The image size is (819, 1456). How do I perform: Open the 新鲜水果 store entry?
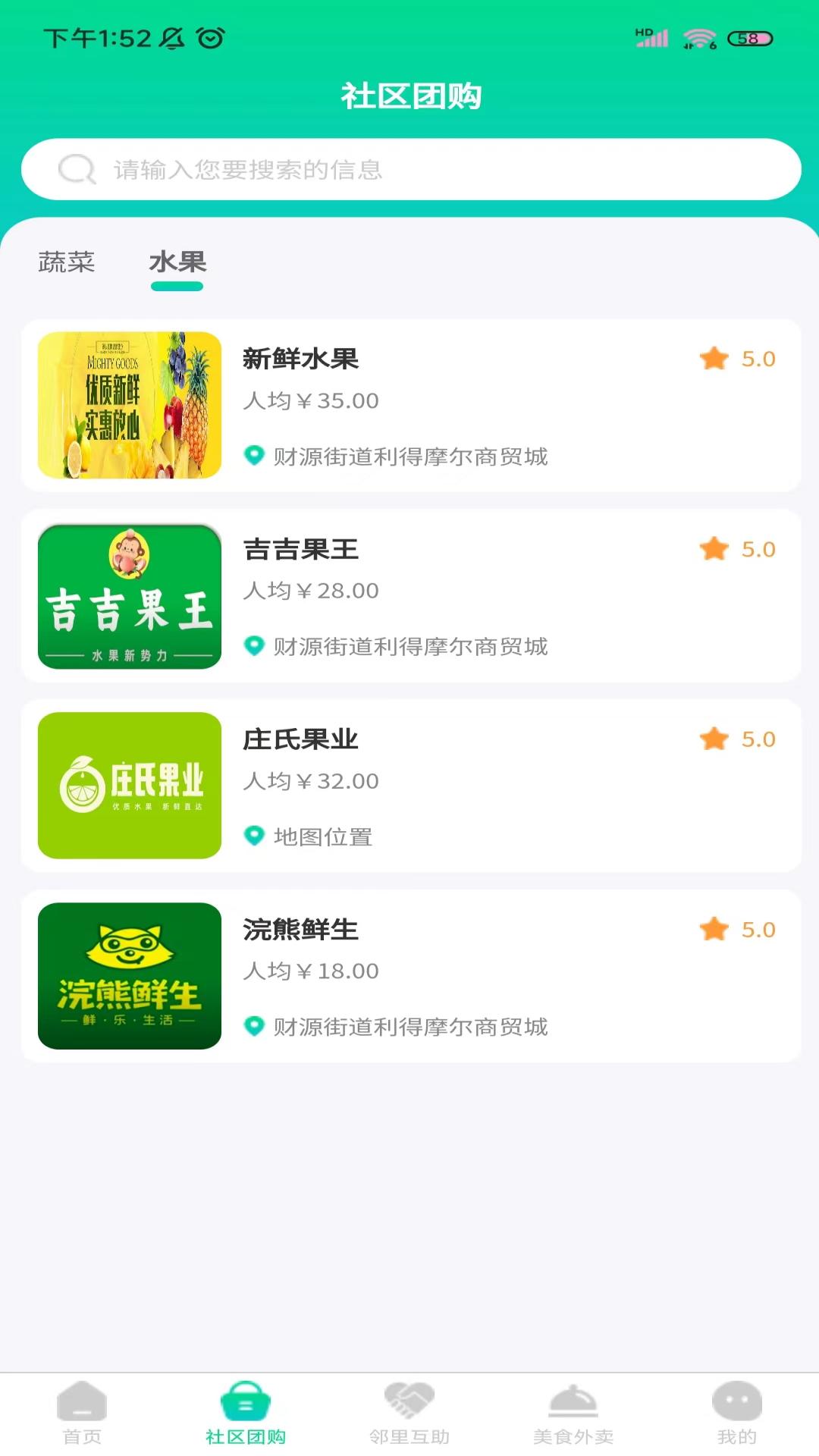pos(409,406)
